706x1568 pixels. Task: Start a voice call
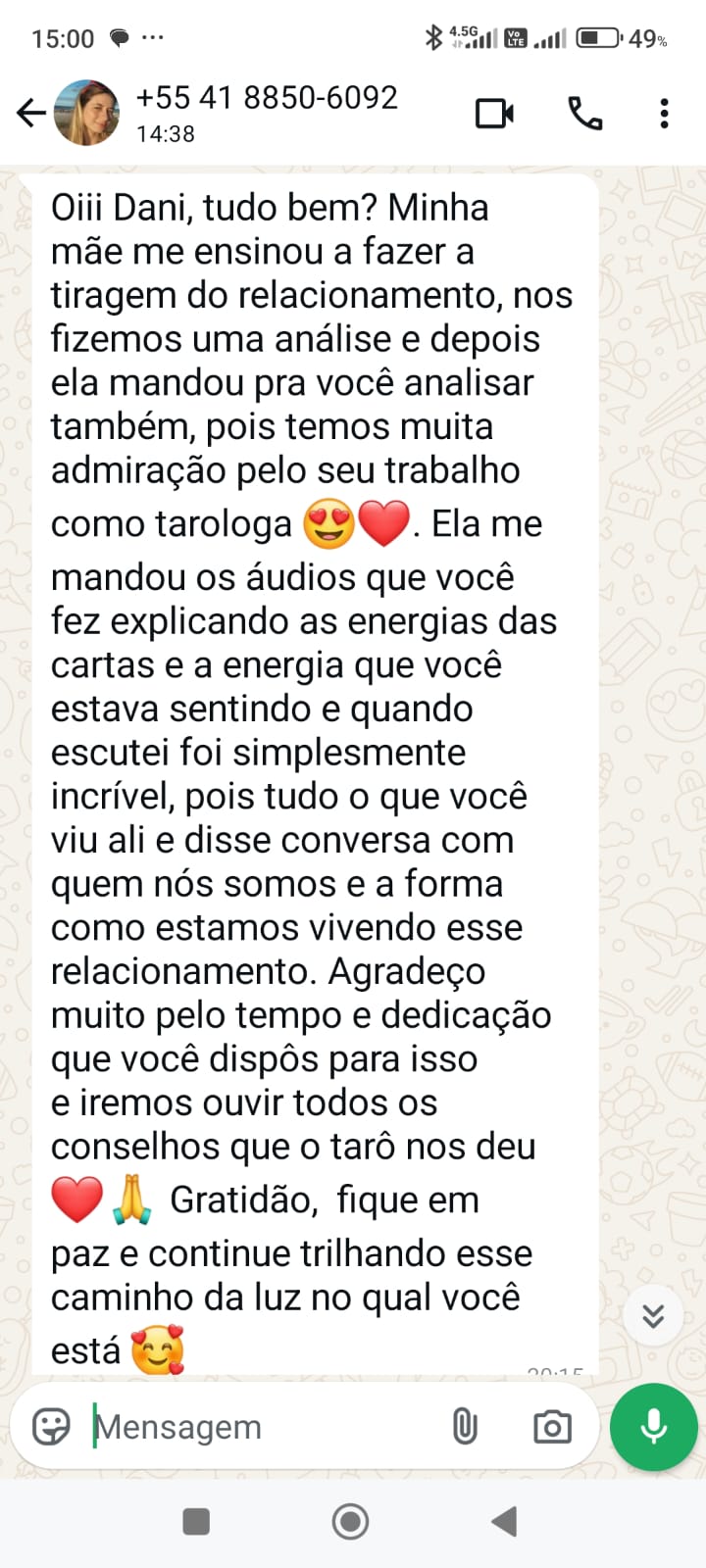click(585, 114)
